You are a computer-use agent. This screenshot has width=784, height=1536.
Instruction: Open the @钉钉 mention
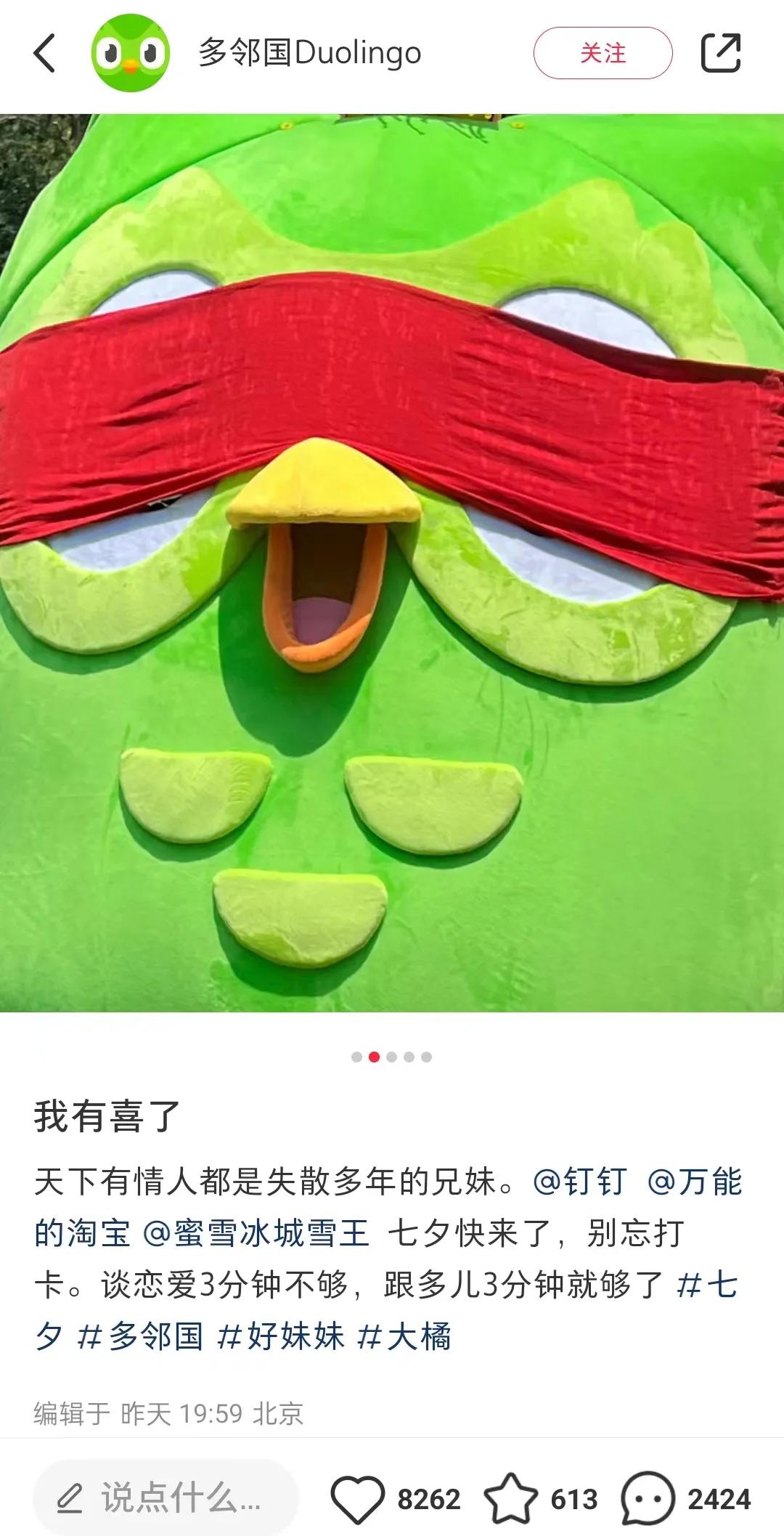point(579,1182)
